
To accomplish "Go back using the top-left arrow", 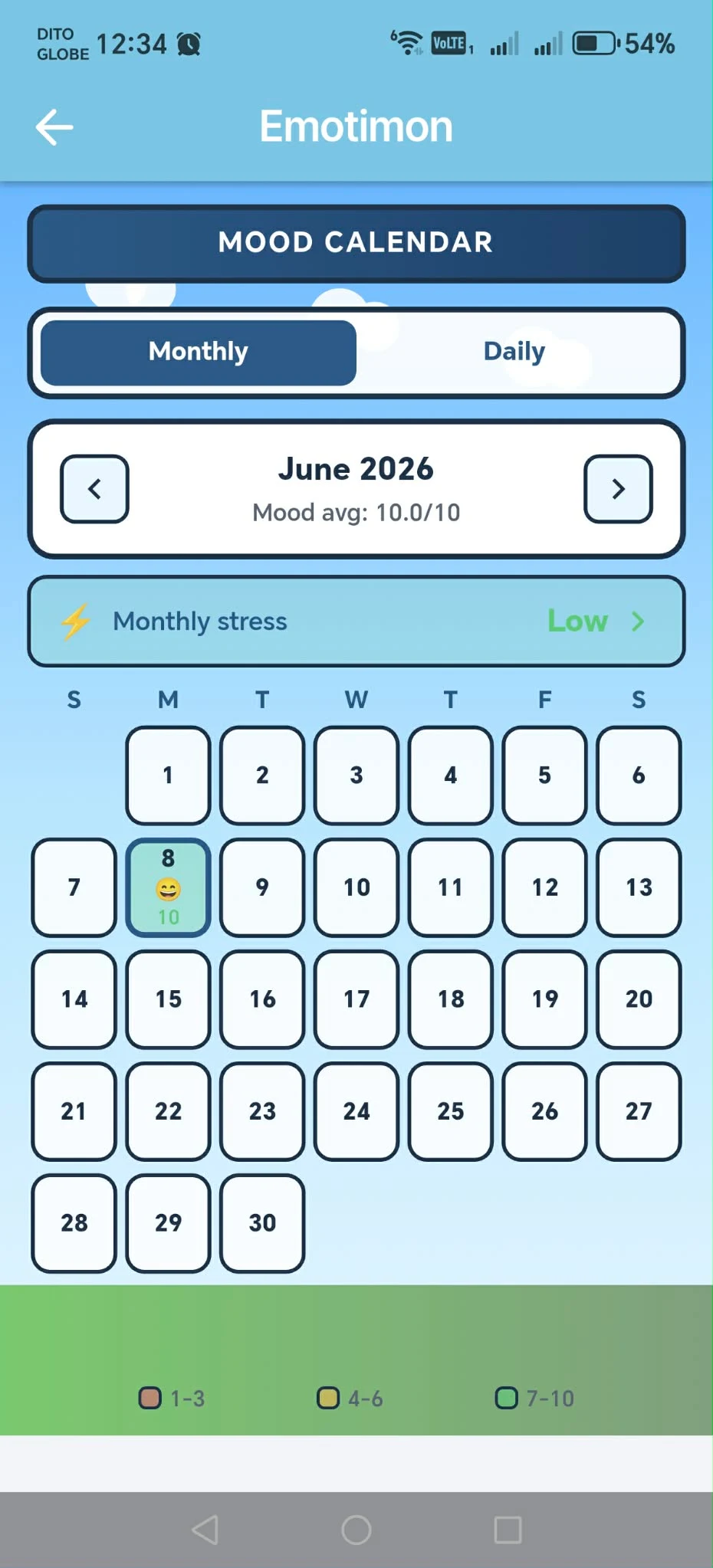I will coord(54,126).
